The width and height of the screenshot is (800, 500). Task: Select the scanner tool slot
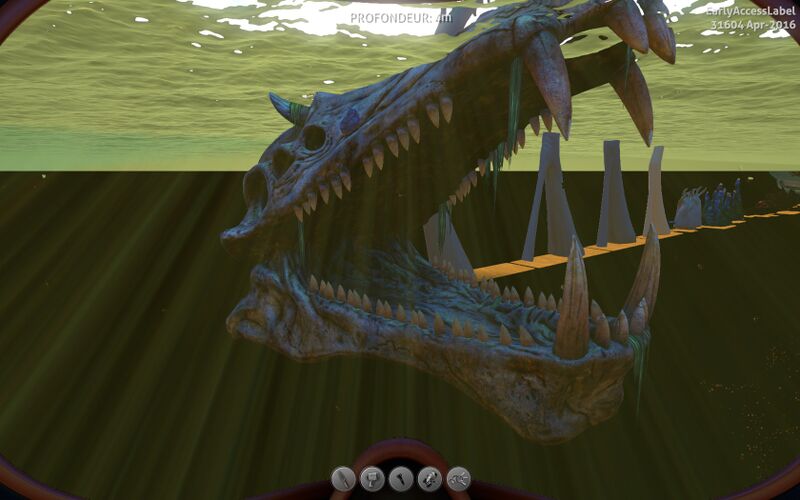pyautogui.click(x=430, y=479)
